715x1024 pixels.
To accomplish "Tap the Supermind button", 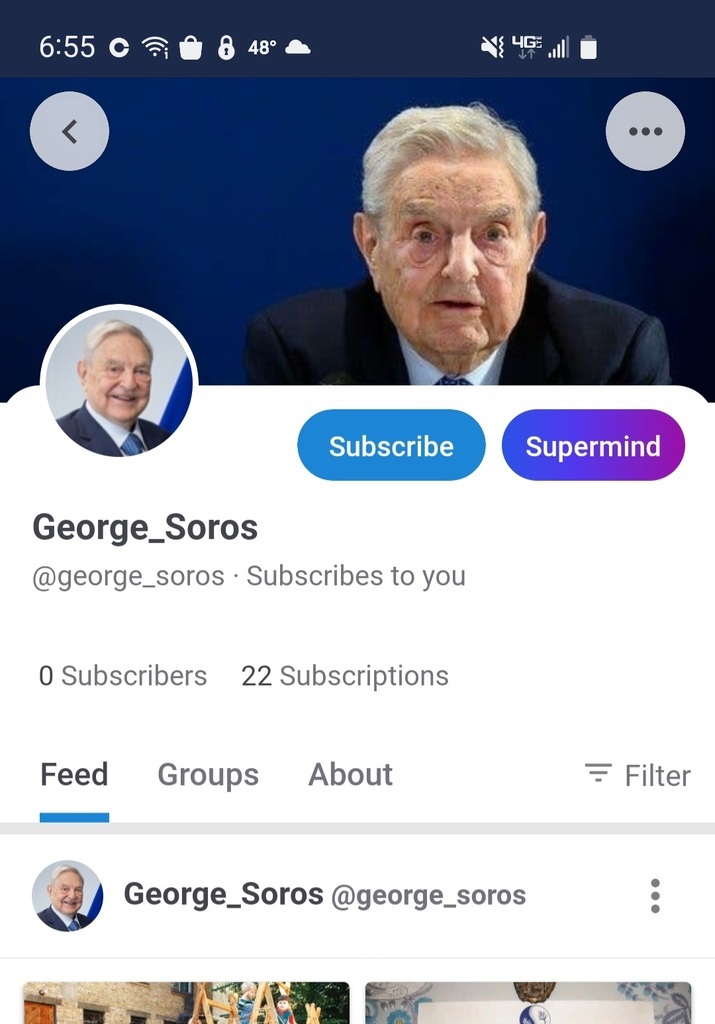I will point(593,446).
